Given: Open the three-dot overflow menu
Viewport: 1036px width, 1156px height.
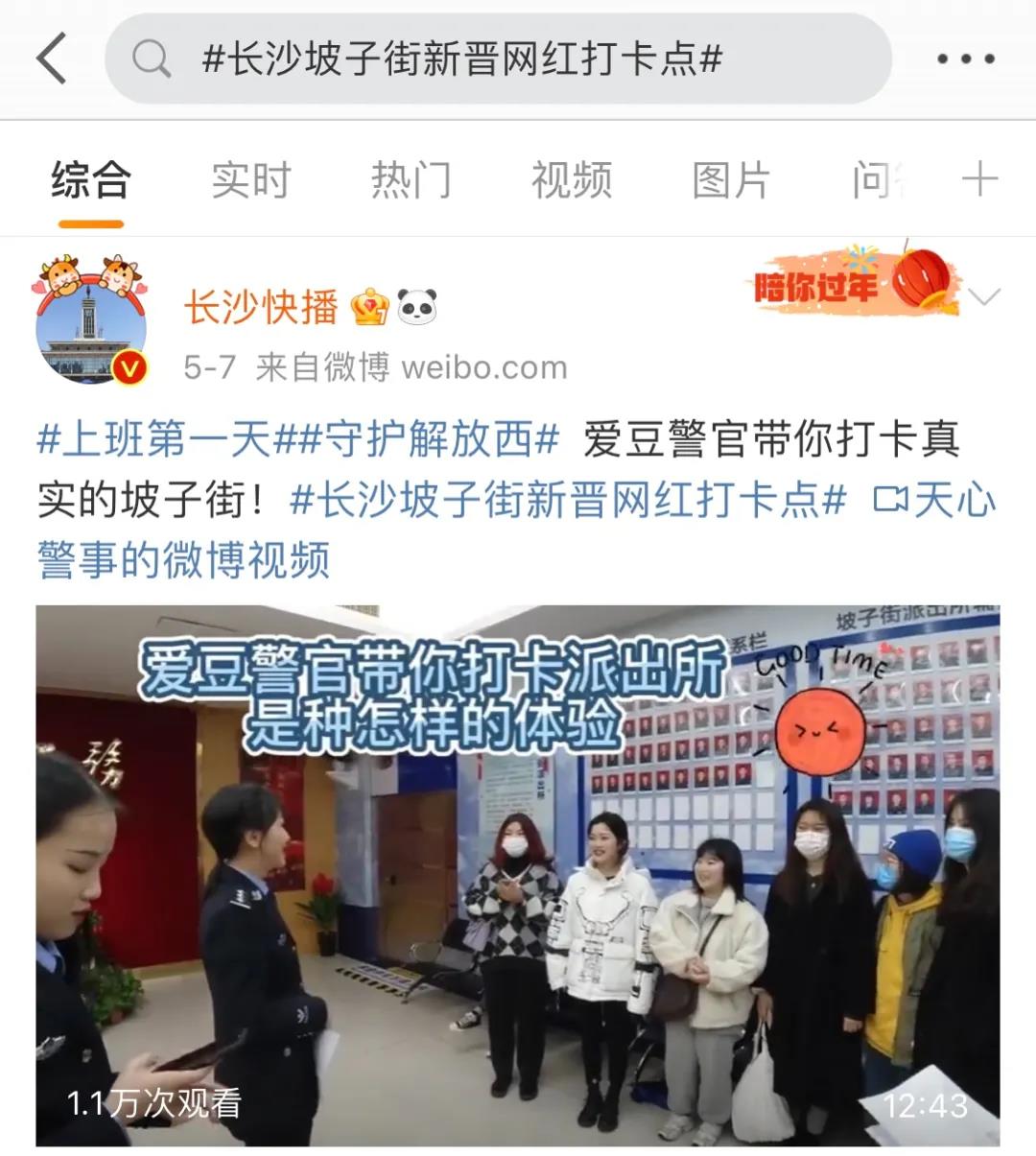Looking at the screenshot, I should pyautogui.click(x=965, y=59).
